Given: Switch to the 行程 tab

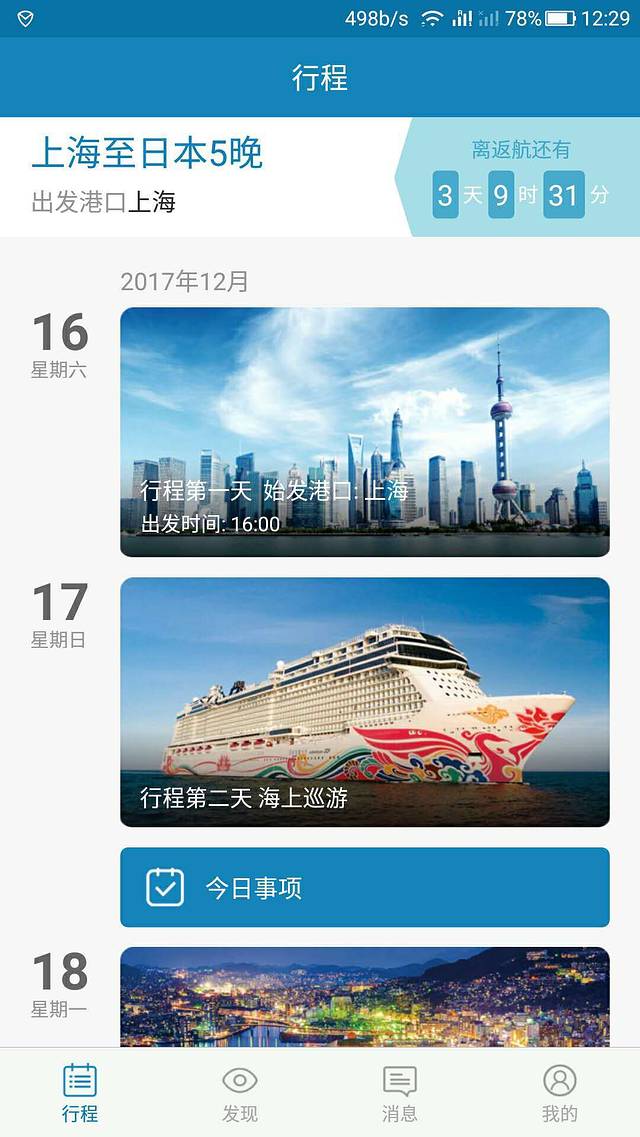Looking at the screenshot, I should pyautogui.click(x=80, y=1092).
